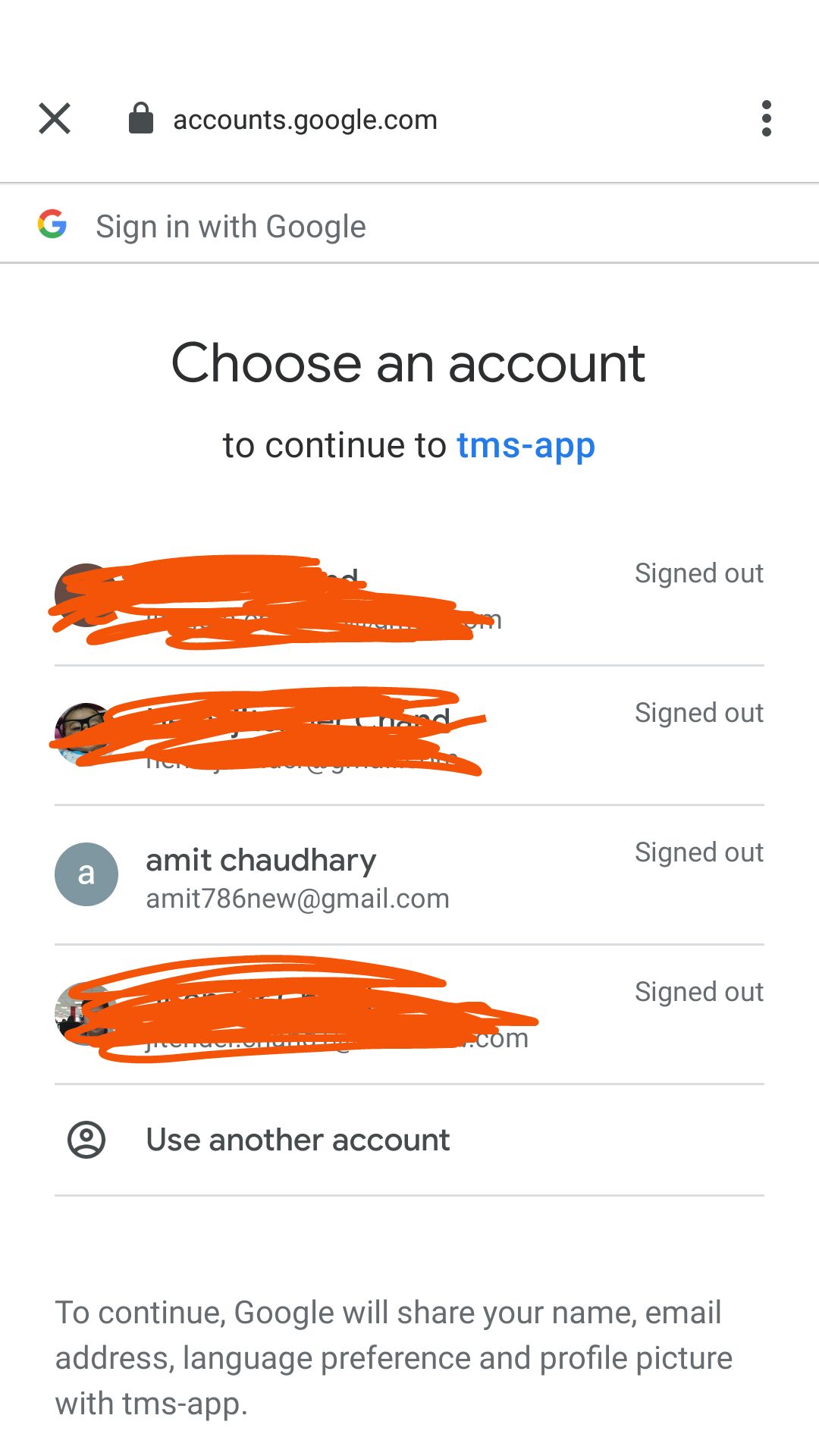The width and height of the screenshot is (819, 1456).
Task: Close the sign-in browser tab
Action: [x=55, y=118]
